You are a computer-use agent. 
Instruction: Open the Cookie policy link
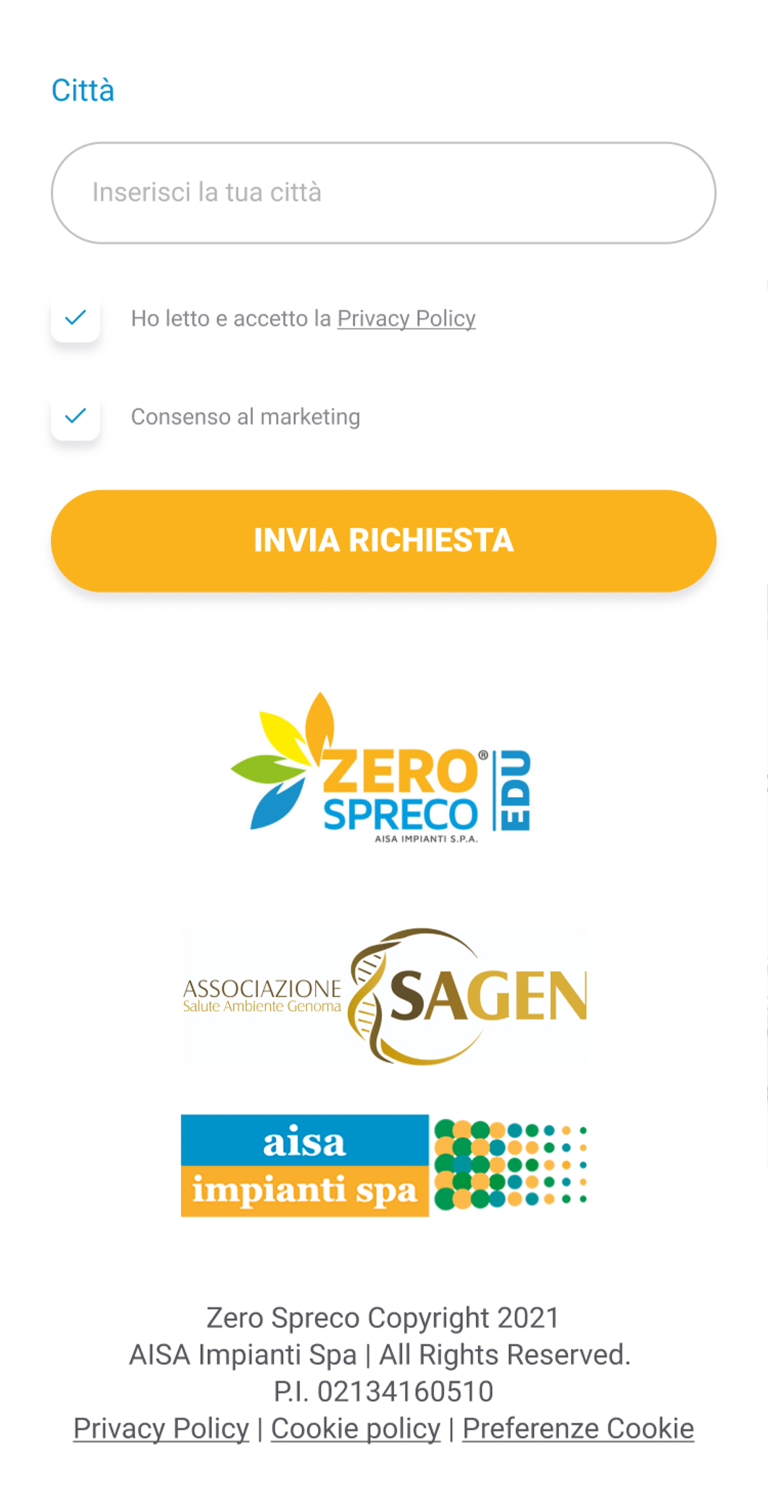click(355, 1429)
